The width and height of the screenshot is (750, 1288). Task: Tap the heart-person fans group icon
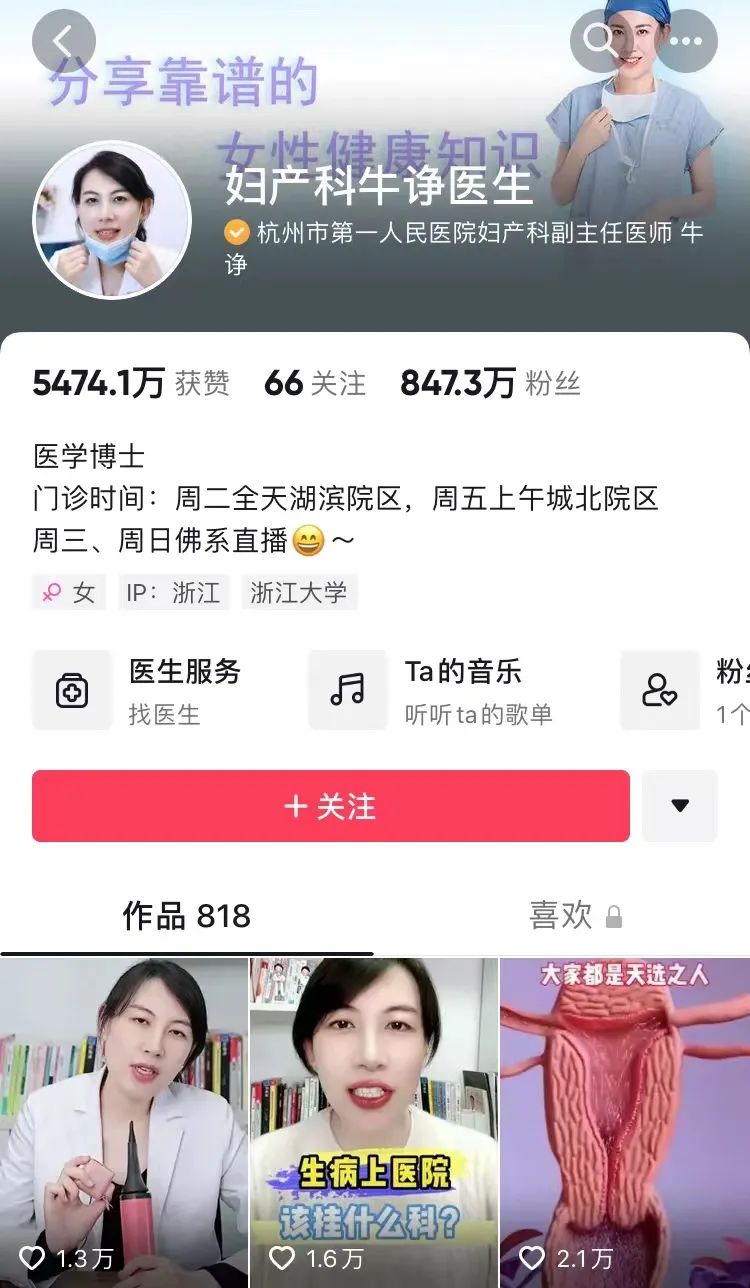[x=660, y=690]
